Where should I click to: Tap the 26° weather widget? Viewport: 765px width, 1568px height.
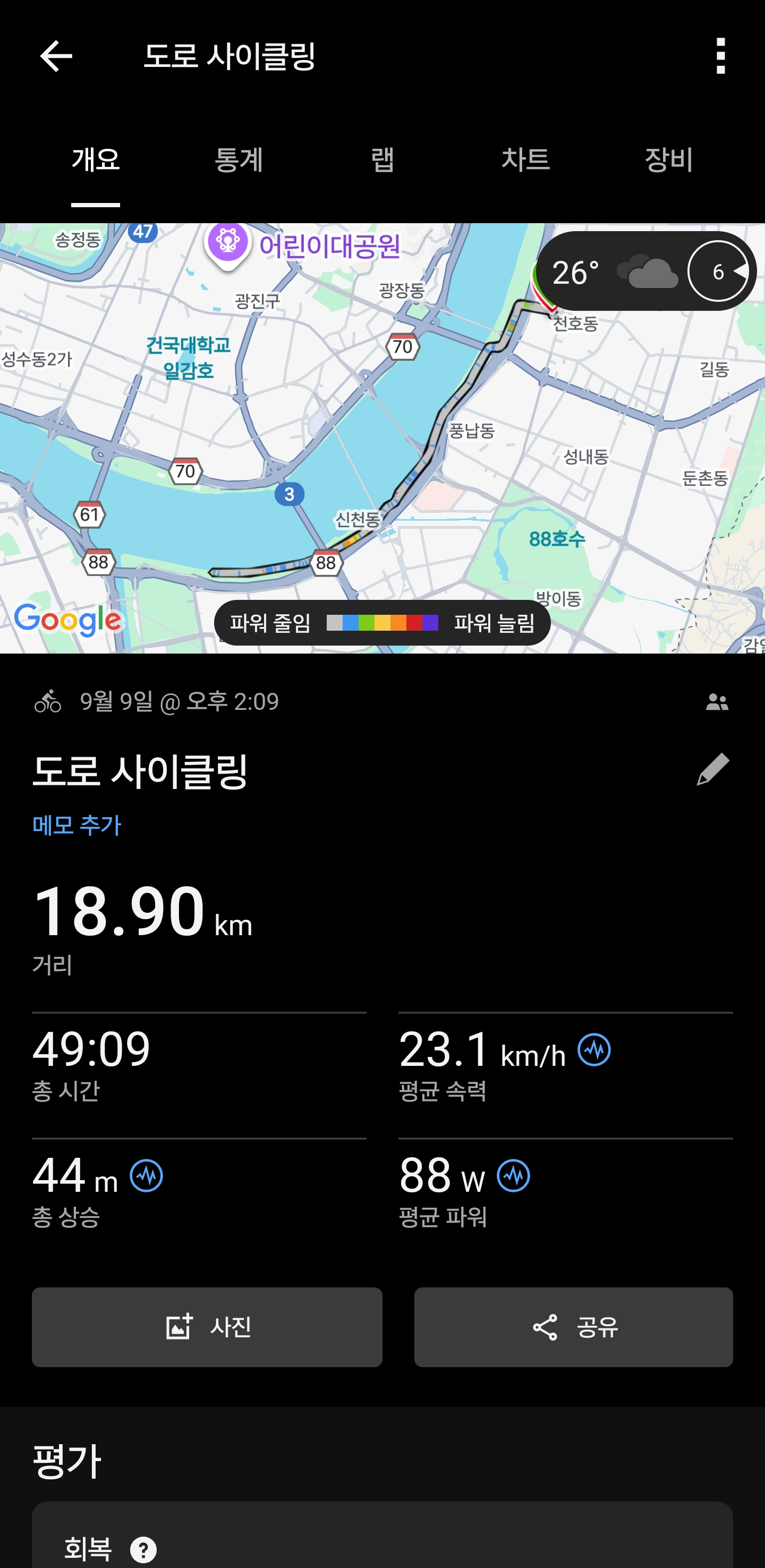tap(645, 272)
